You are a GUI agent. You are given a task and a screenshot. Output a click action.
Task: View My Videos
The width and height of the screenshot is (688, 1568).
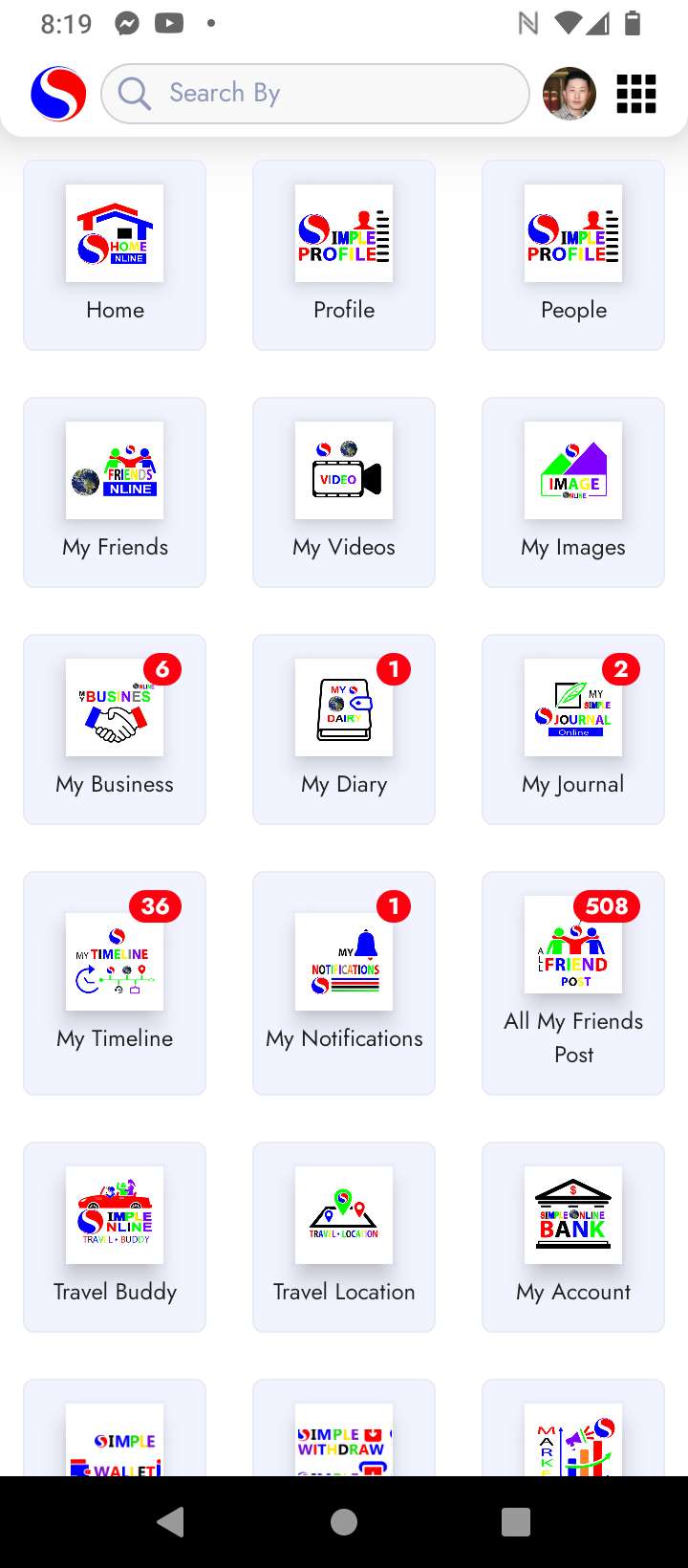(344, 492)
